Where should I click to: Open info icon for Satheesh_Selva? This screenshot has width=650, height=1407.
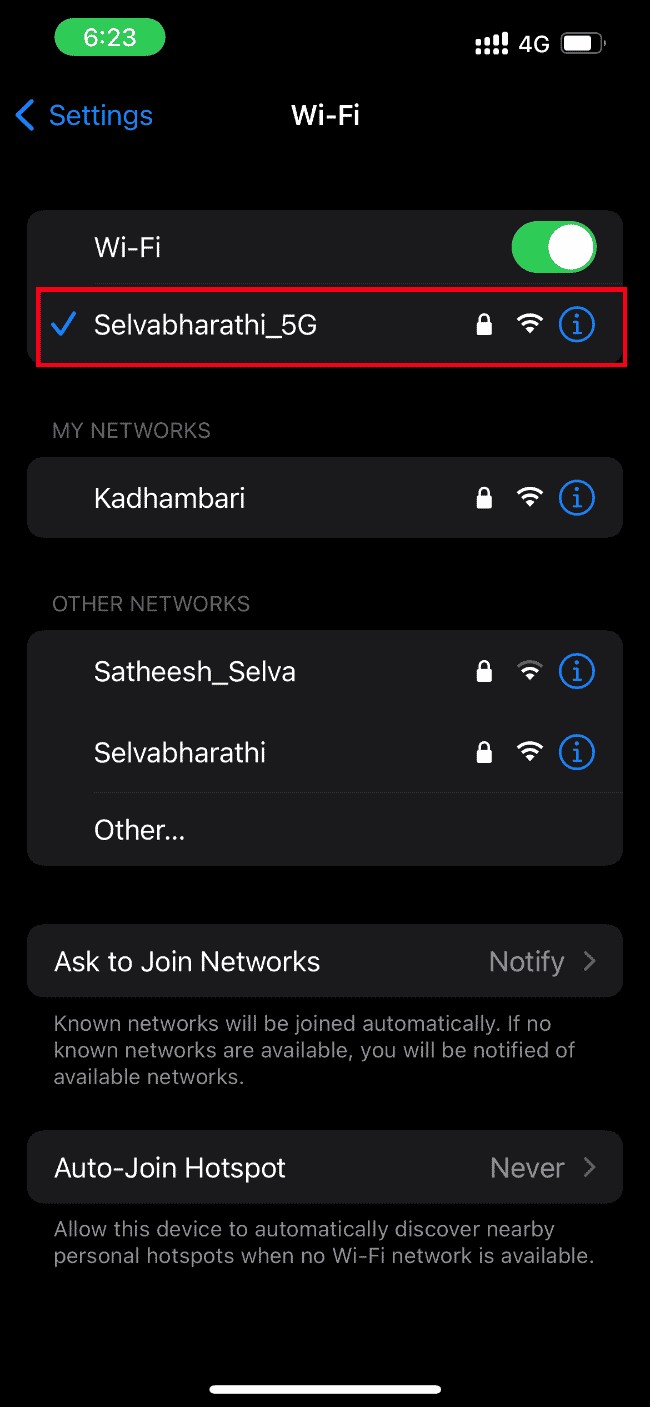pos(576,672)
